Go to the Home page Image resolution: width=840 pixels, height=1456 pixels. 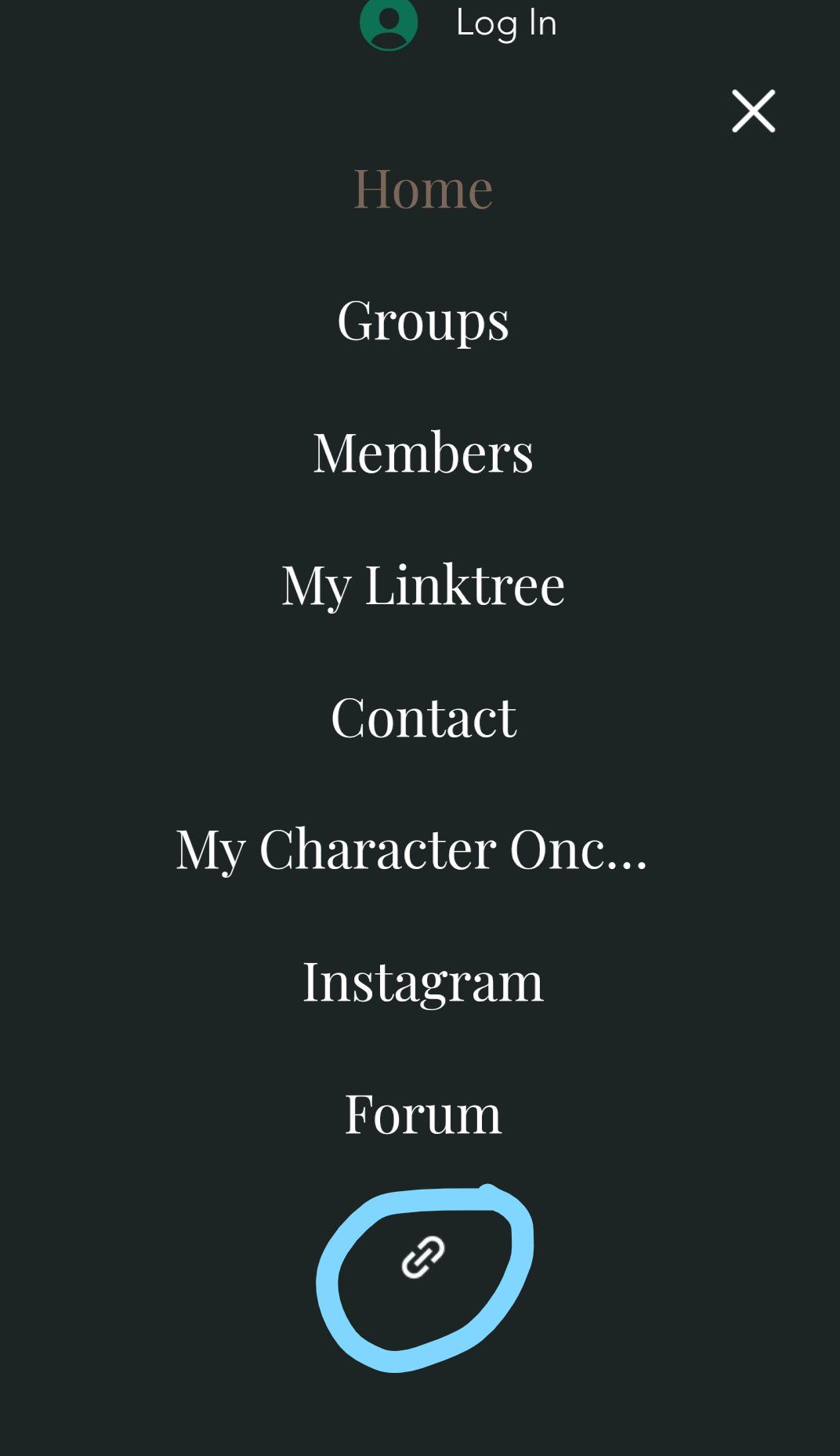click(x=423, y=189)
